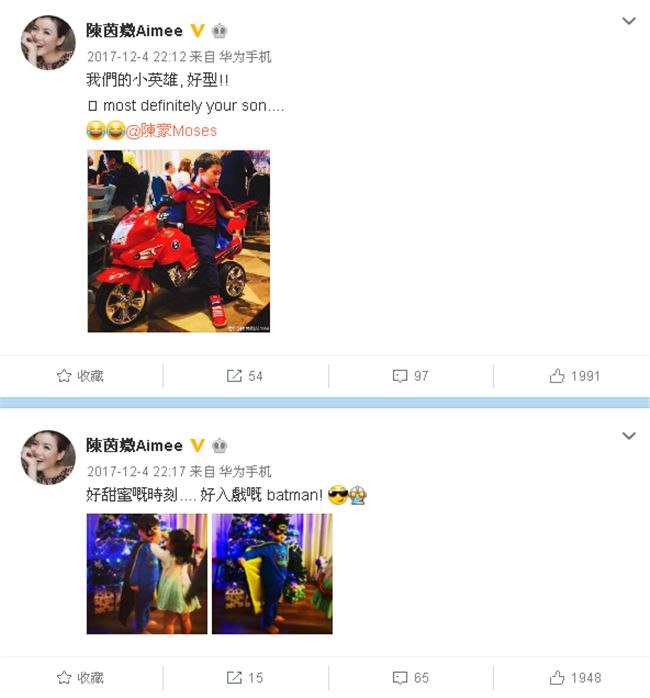Image resolution: width=650 pixels, height=698 pixels.
Task: Open the first batman photo thumbnail
Action: [147, 573]
